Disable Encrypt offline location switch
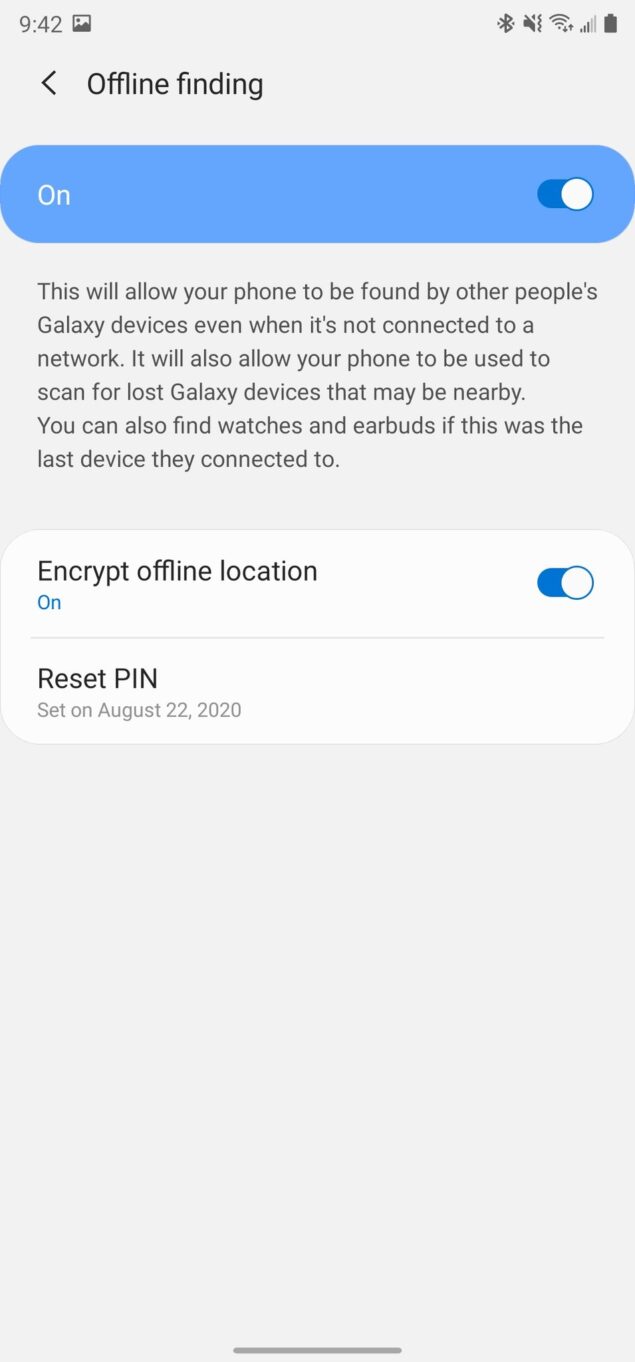Image resolution: width=635 pixels, height=1362 pixels. tap(565, 583)
